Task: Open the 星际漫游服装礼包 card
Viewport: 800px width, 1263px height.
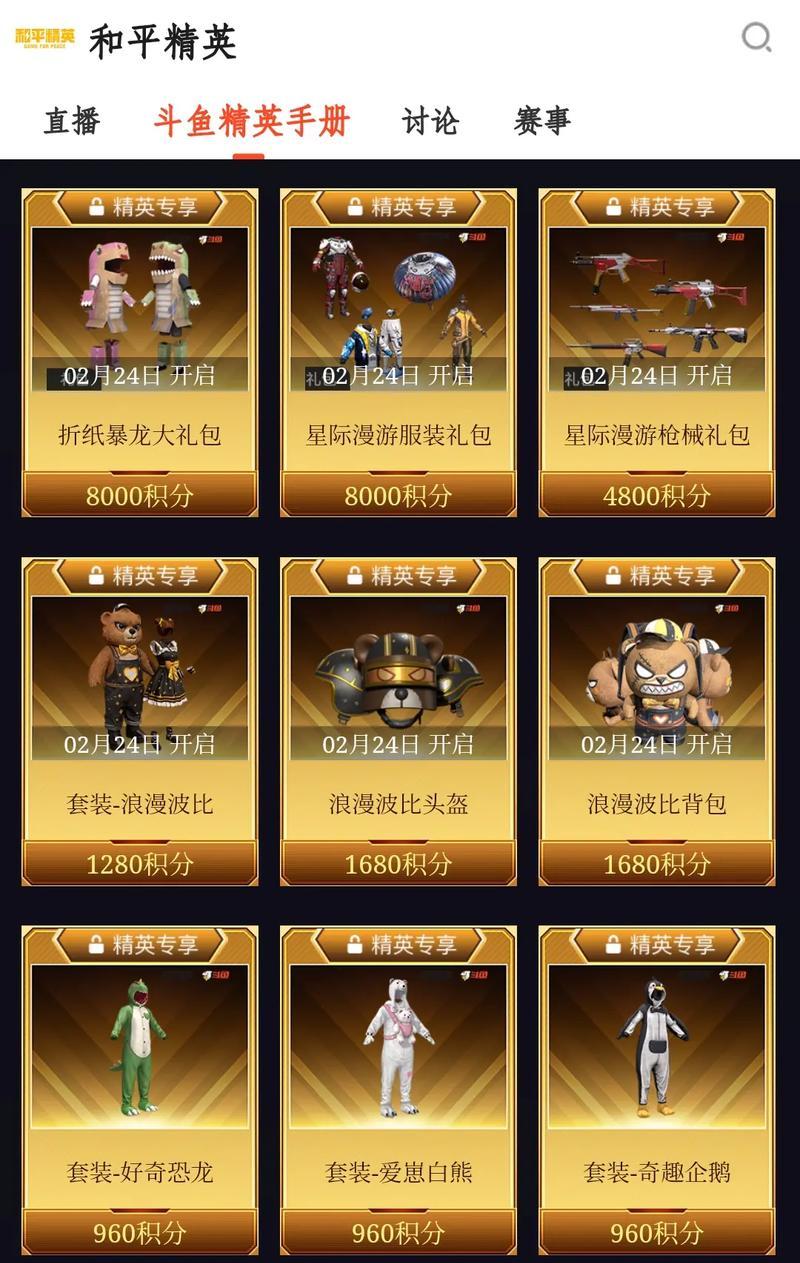Action: tap(398, 352)
